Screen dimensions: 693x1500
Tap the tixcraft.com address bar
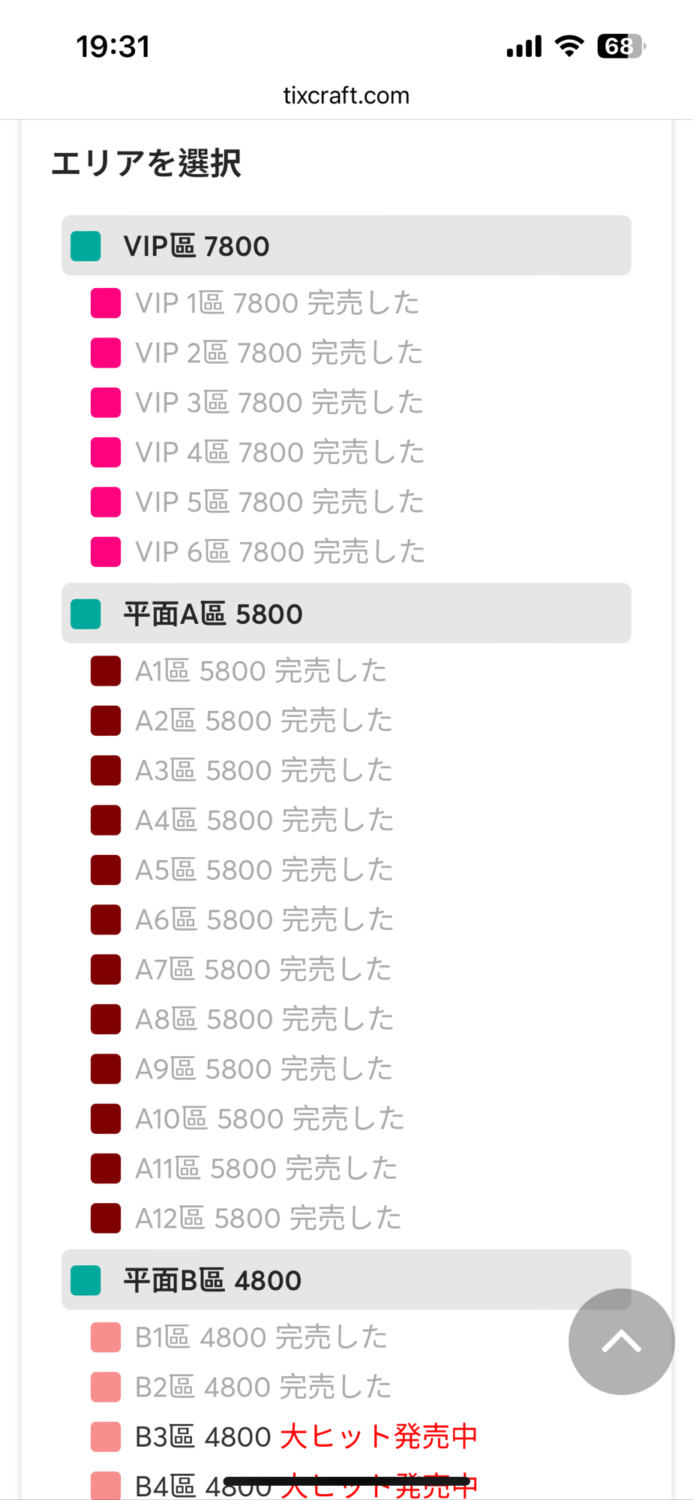(x=346, y=96)
